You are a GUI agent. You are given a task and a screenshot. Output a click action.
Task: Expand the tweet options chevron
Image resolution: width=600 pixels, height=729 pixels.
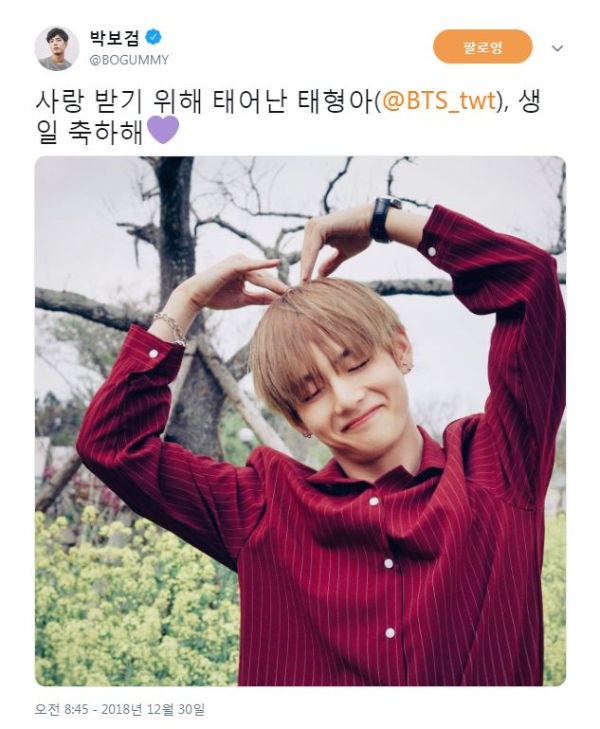557,48
